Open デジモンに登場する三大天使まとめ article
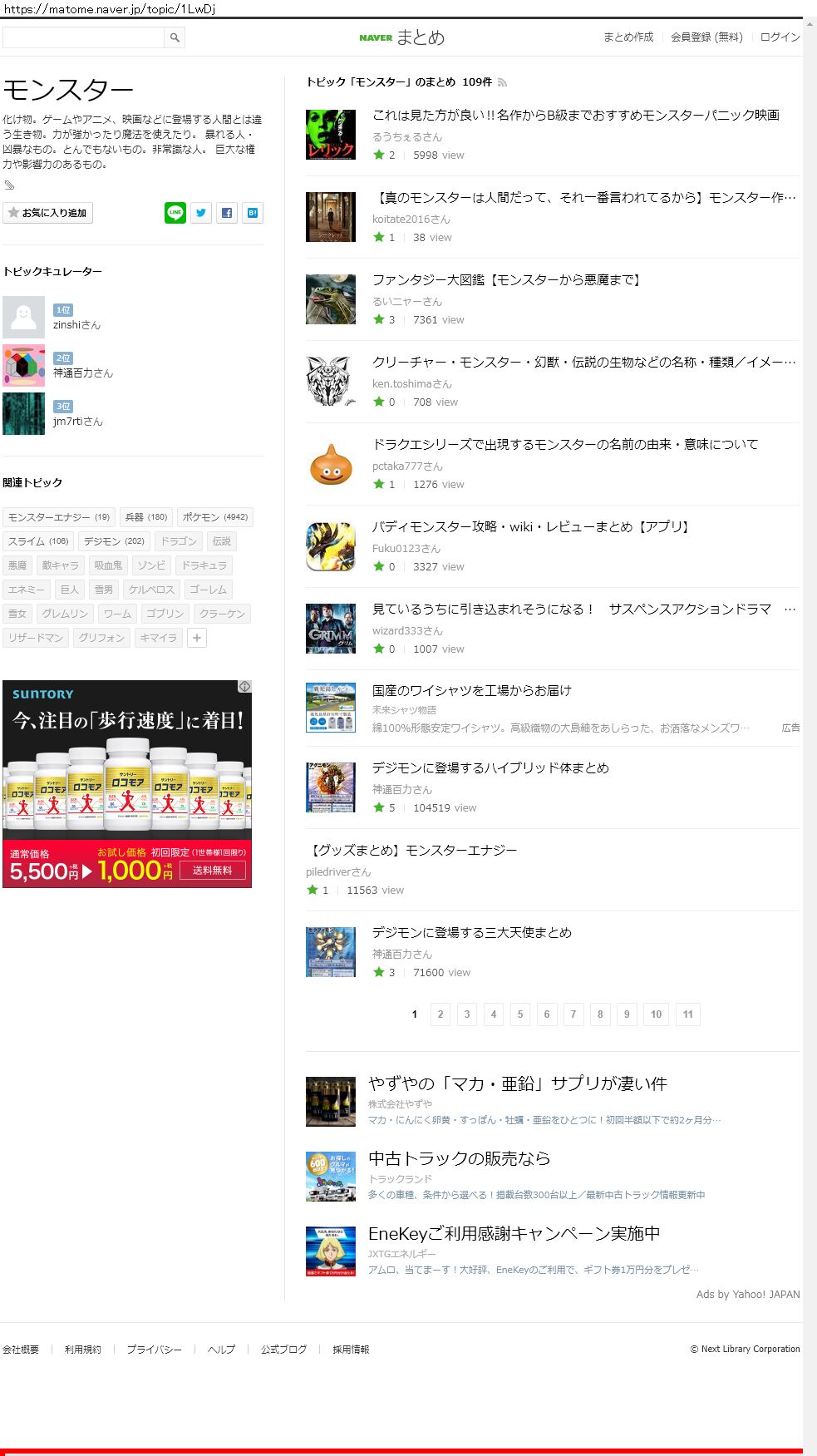 [x=471, y=933]
